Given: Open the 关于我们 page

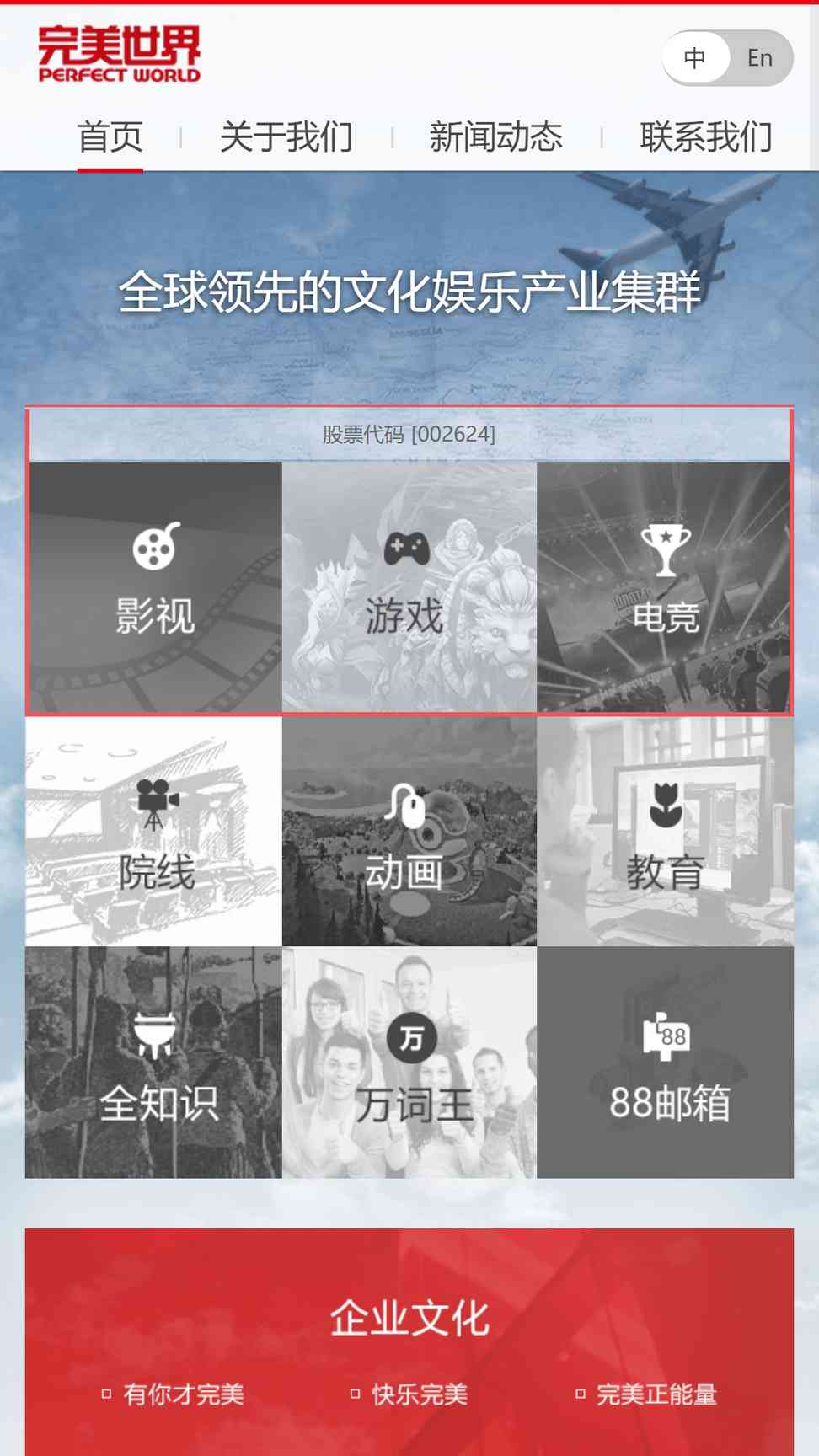Looking at the screenshot, I should (286, 137).
